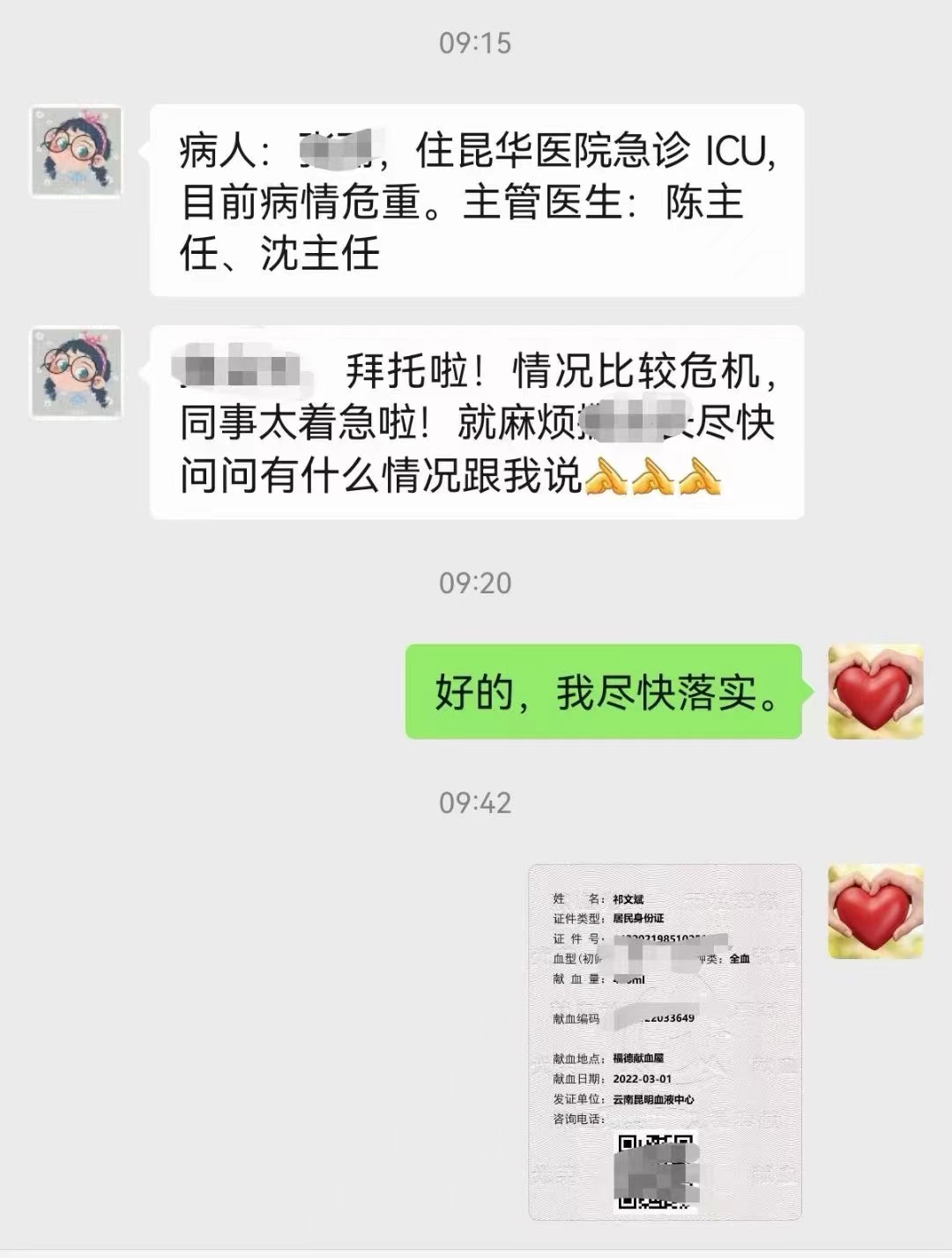952x1258 pixels.
Task: Tap sender's avatar beside the 拜托啦 message
Action: [x=76, y=372]
